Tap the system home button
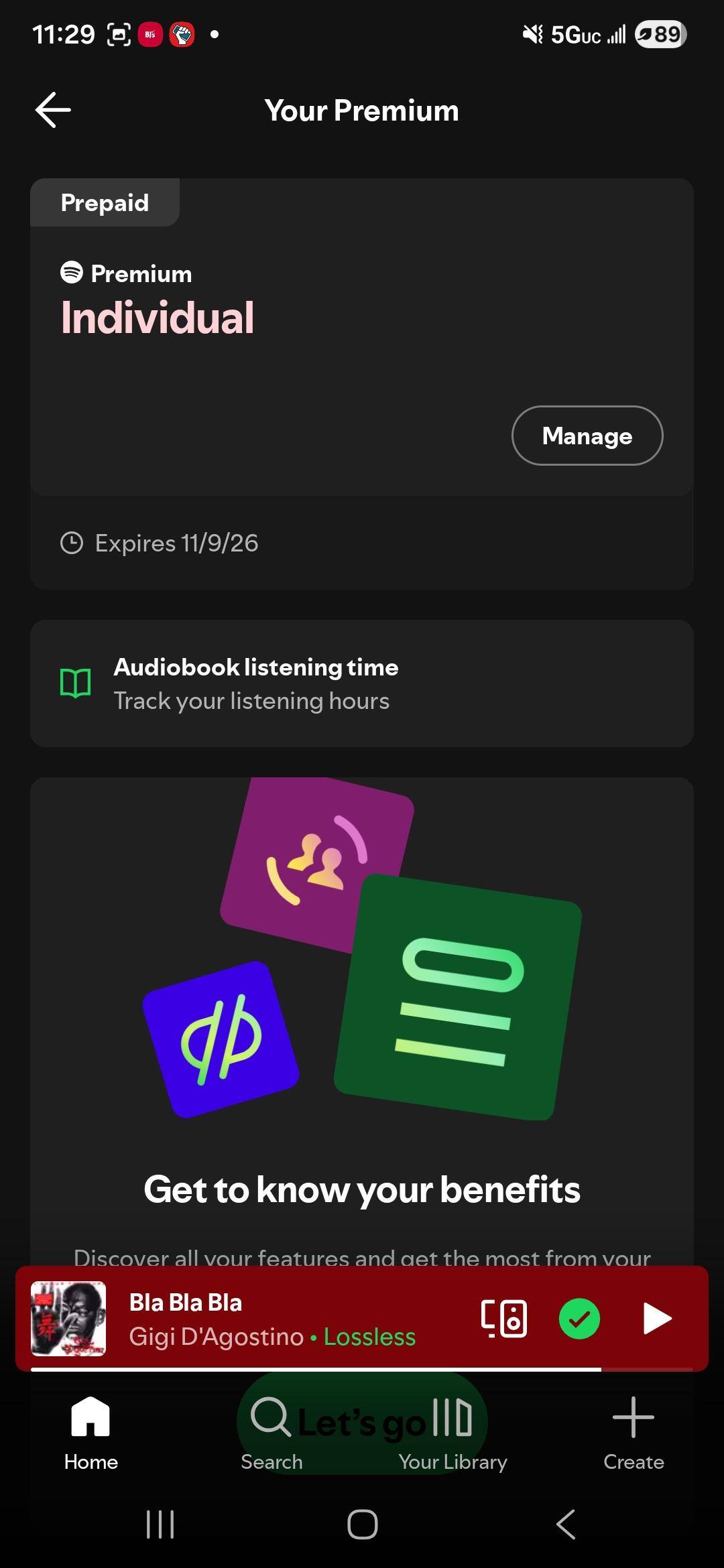724x1568 pixels. tap(362, 1524)
